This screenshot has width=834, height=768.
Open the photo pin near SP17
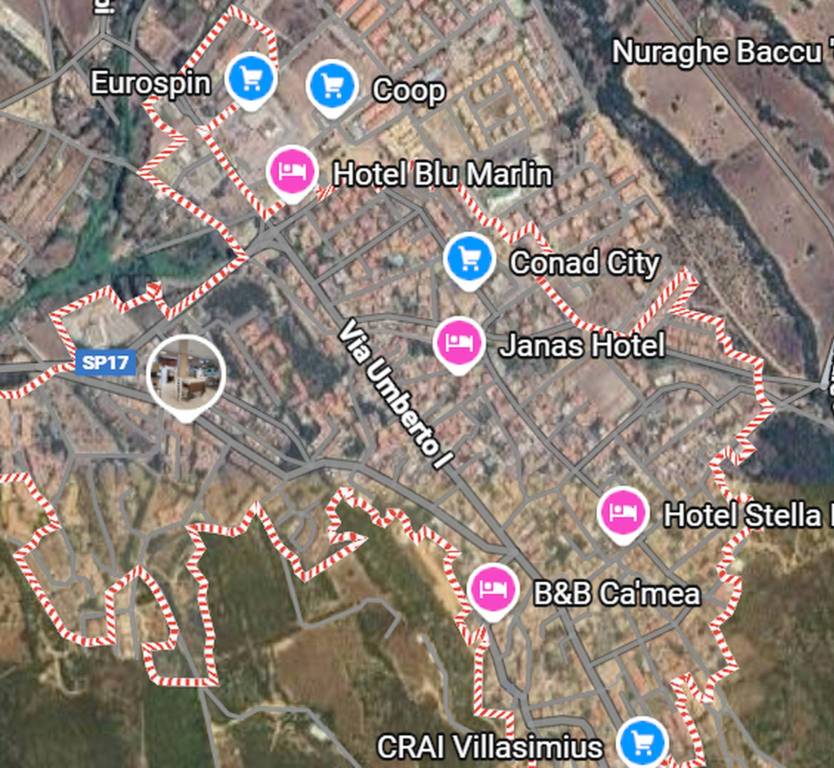(x=186, y=374)
